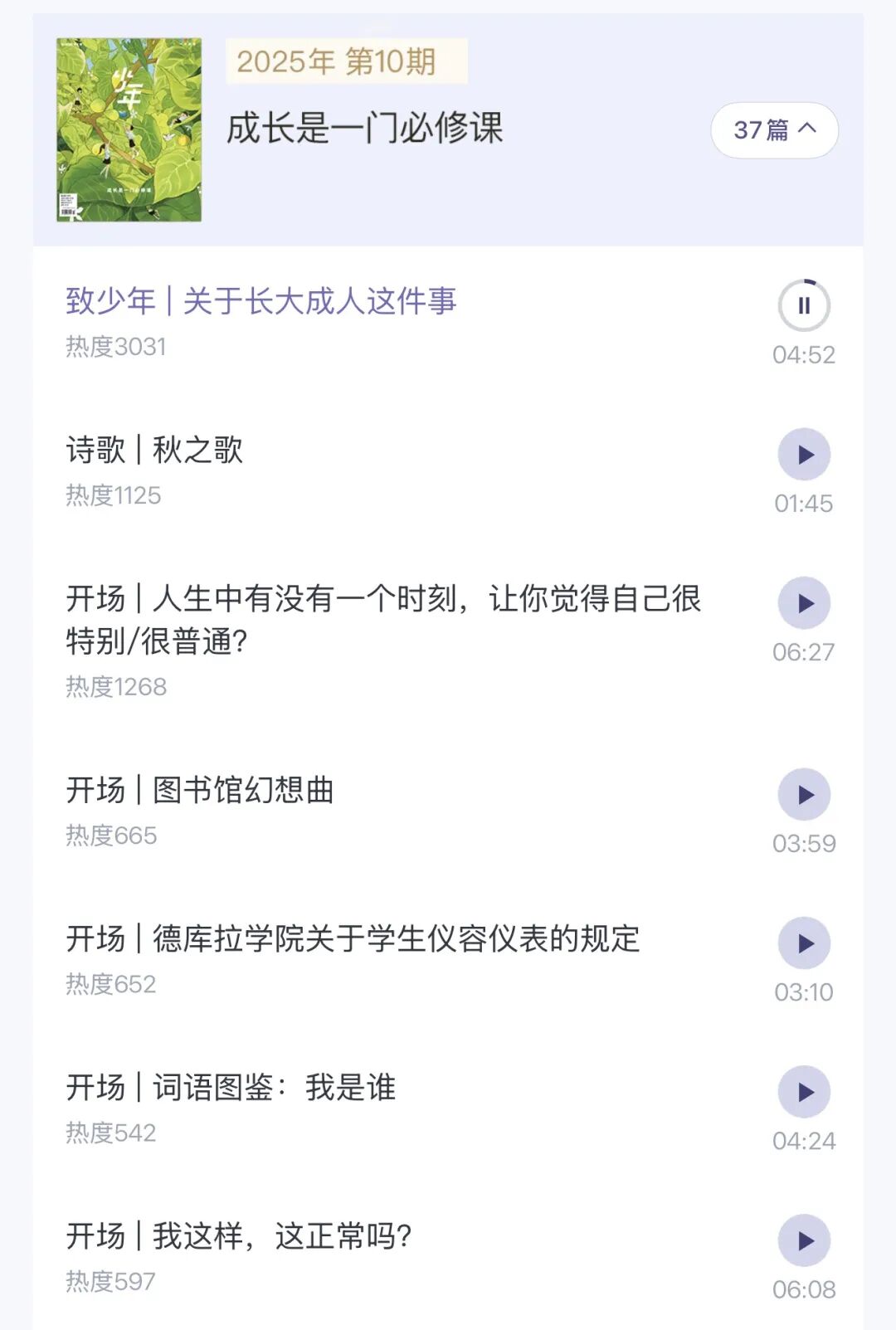Open 开场｜词语图鉴：我是谁 article
The height and width of the screenshot is (1330, 896).
231,1088
